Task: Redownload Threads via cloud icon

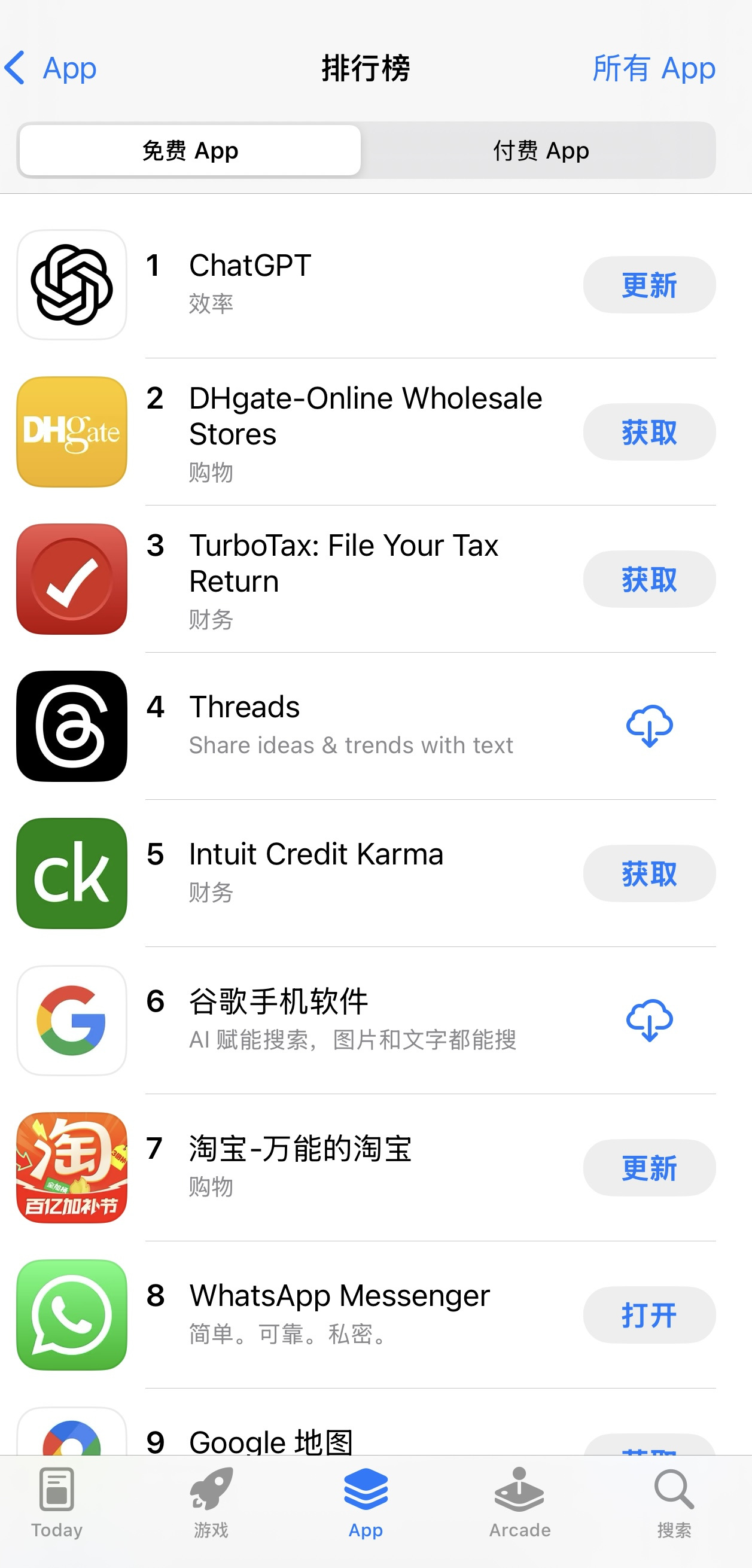Action: coord(649,726)
